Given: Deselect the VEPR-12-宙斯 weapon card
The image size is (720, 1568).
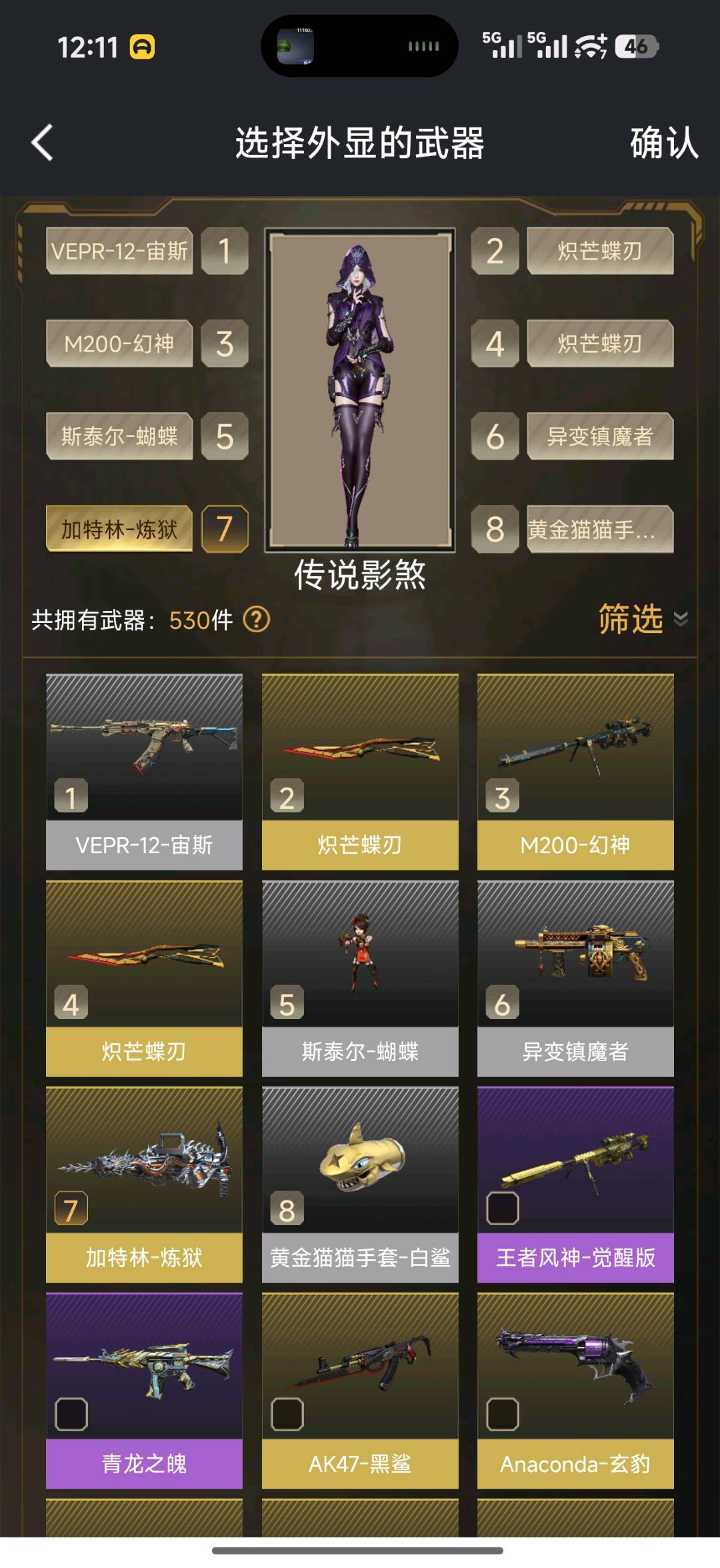Looking at the screenshot, I should pos(144,772).
